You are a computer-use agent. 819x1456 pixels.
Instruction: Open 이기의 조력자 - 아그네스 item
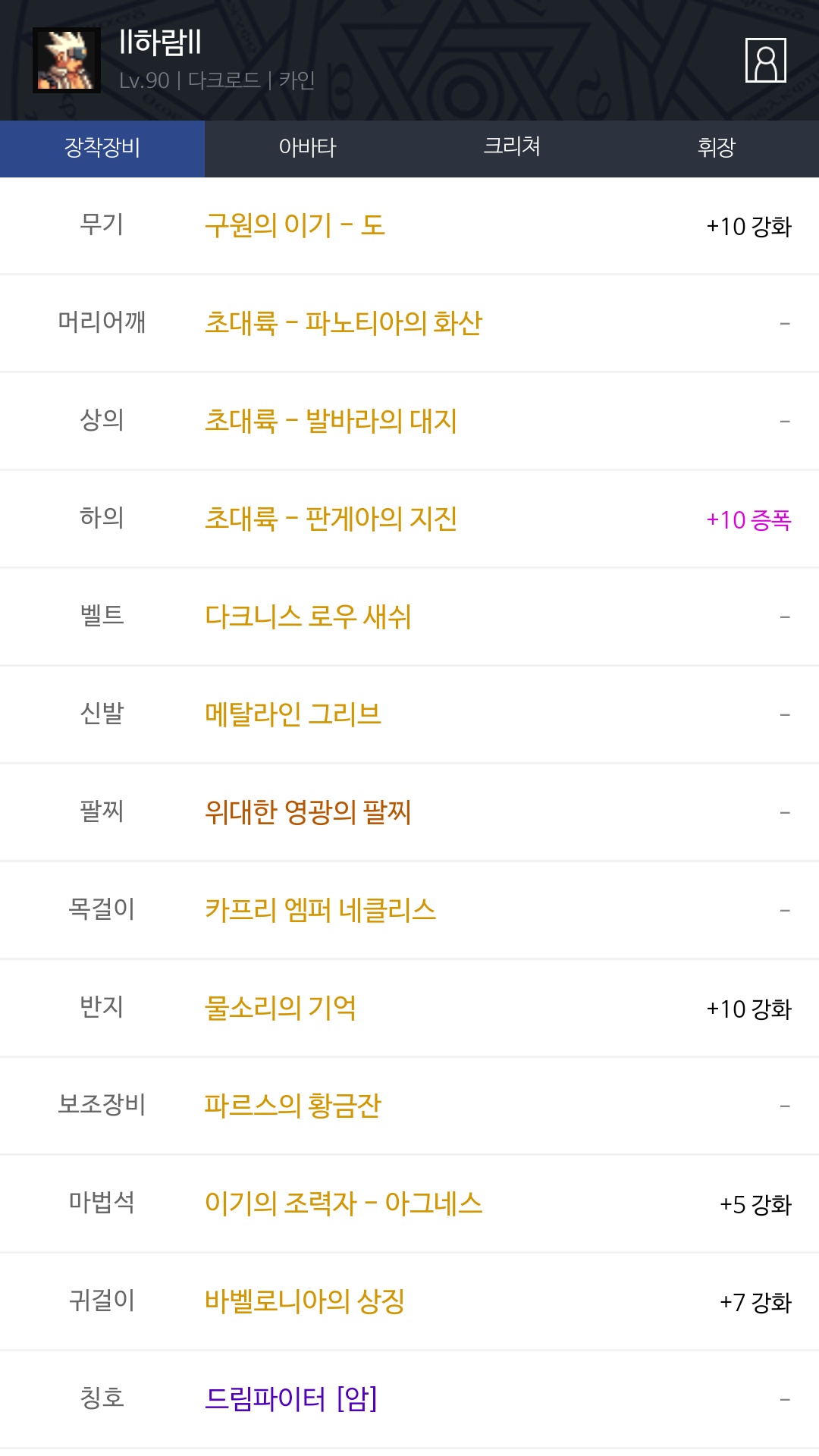(344, 1203)
